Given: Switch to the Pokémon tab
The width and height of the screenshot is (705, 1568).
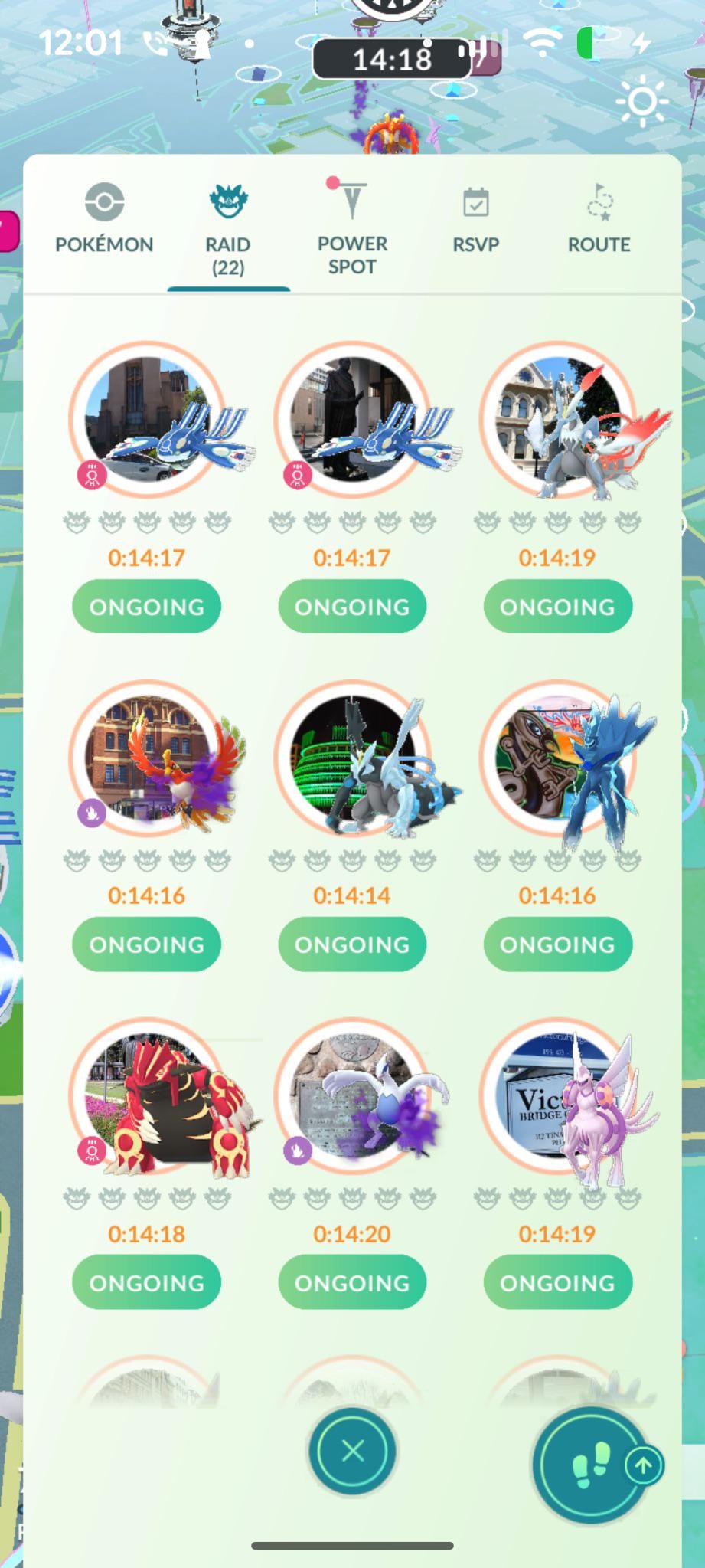Looking at the screenshot, I should pos(104,219).
